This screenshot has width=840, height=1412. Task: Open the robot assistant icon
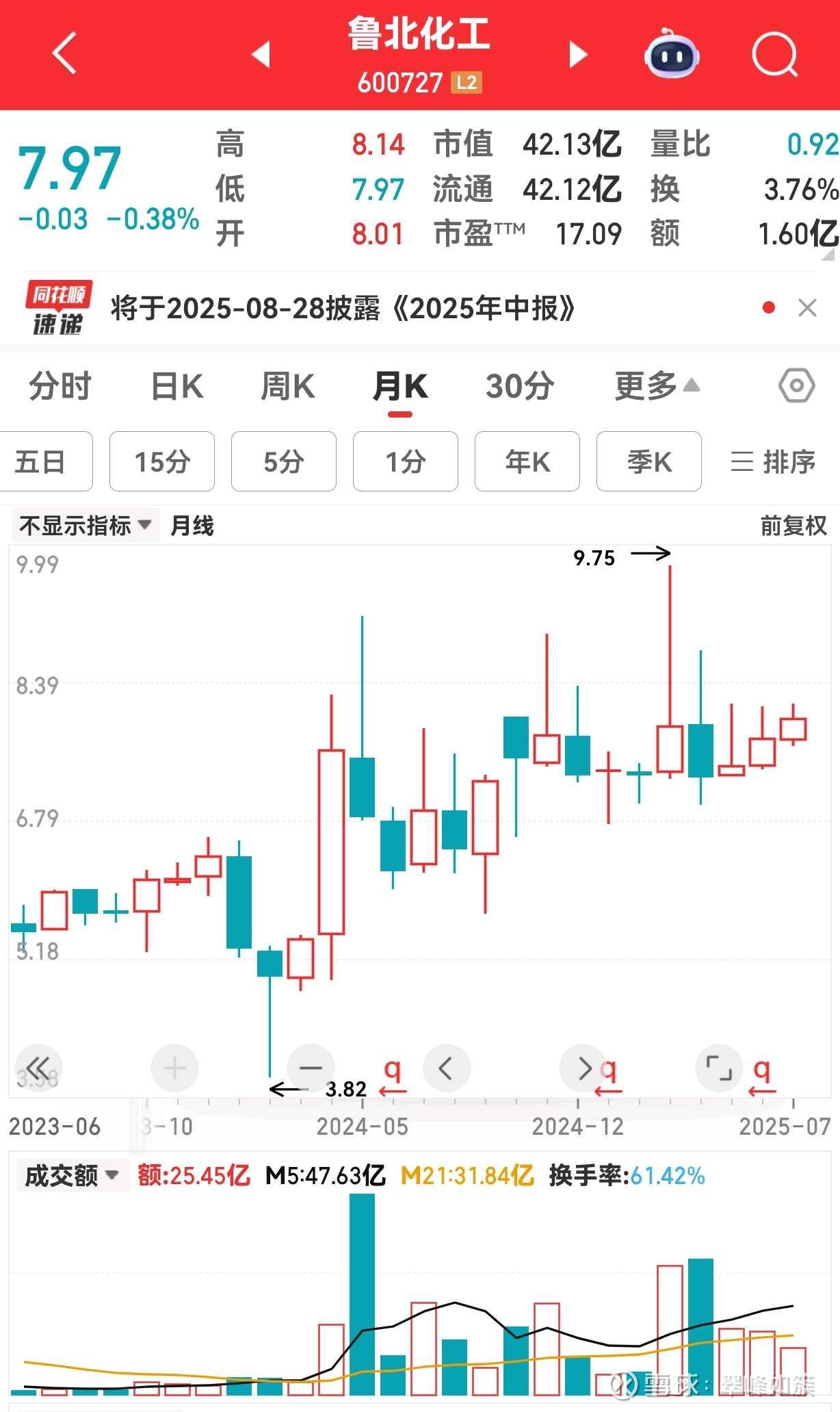pyautogui.click(x=672, y=53)
